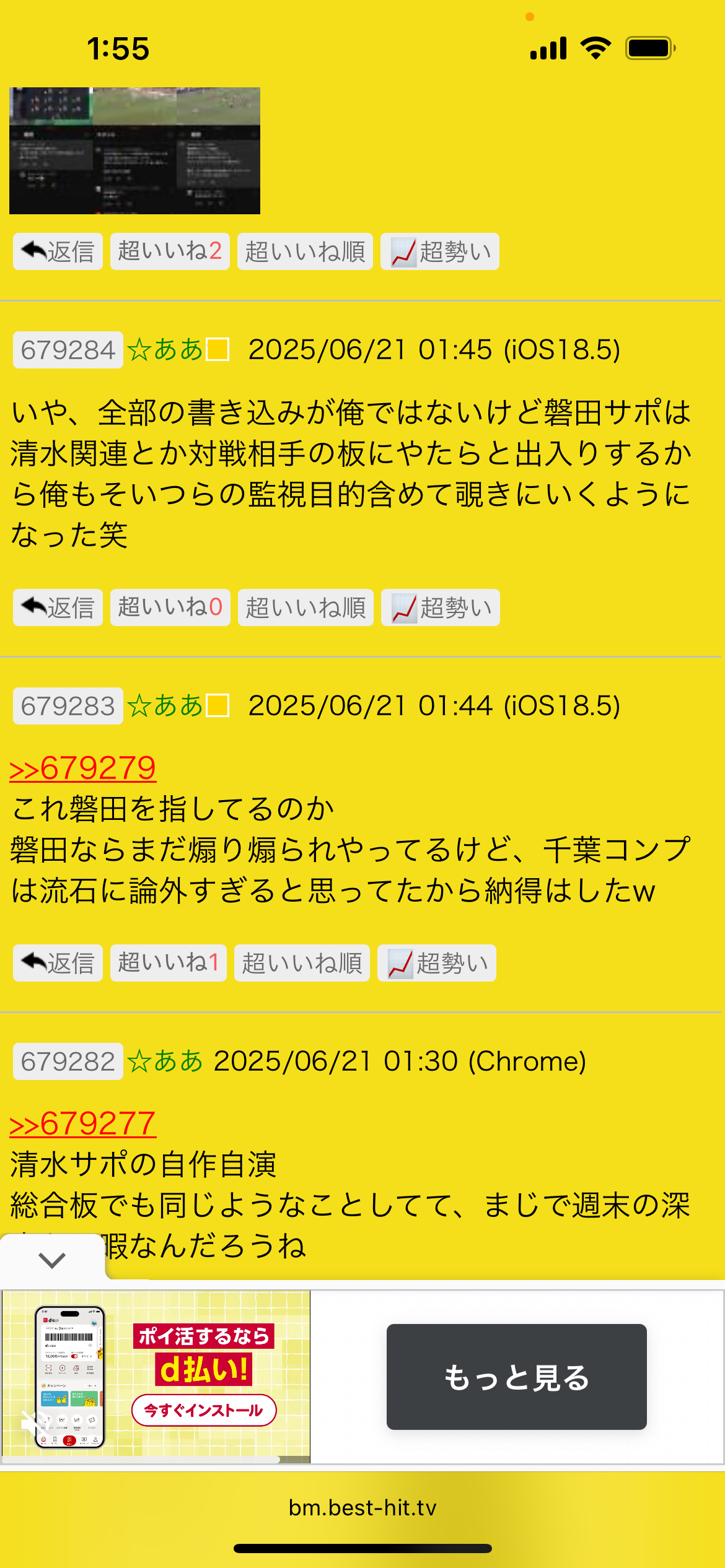Open the image thumbnail at top
Image resolution: width=725 pixels, height=1568 pixels.
pos(134,150)
